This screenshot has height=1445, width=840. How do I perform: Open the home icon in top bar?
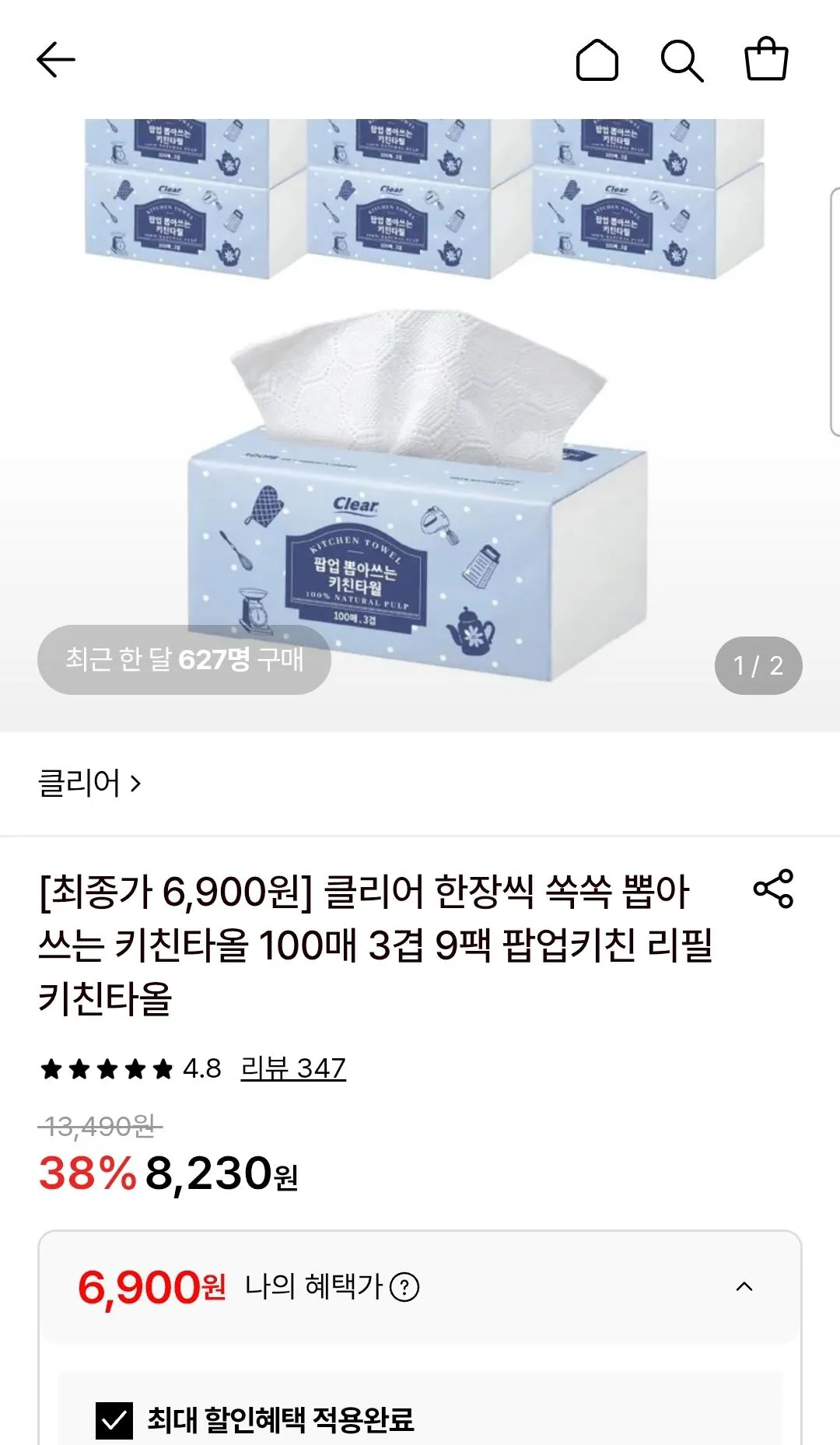coord(597,60)
